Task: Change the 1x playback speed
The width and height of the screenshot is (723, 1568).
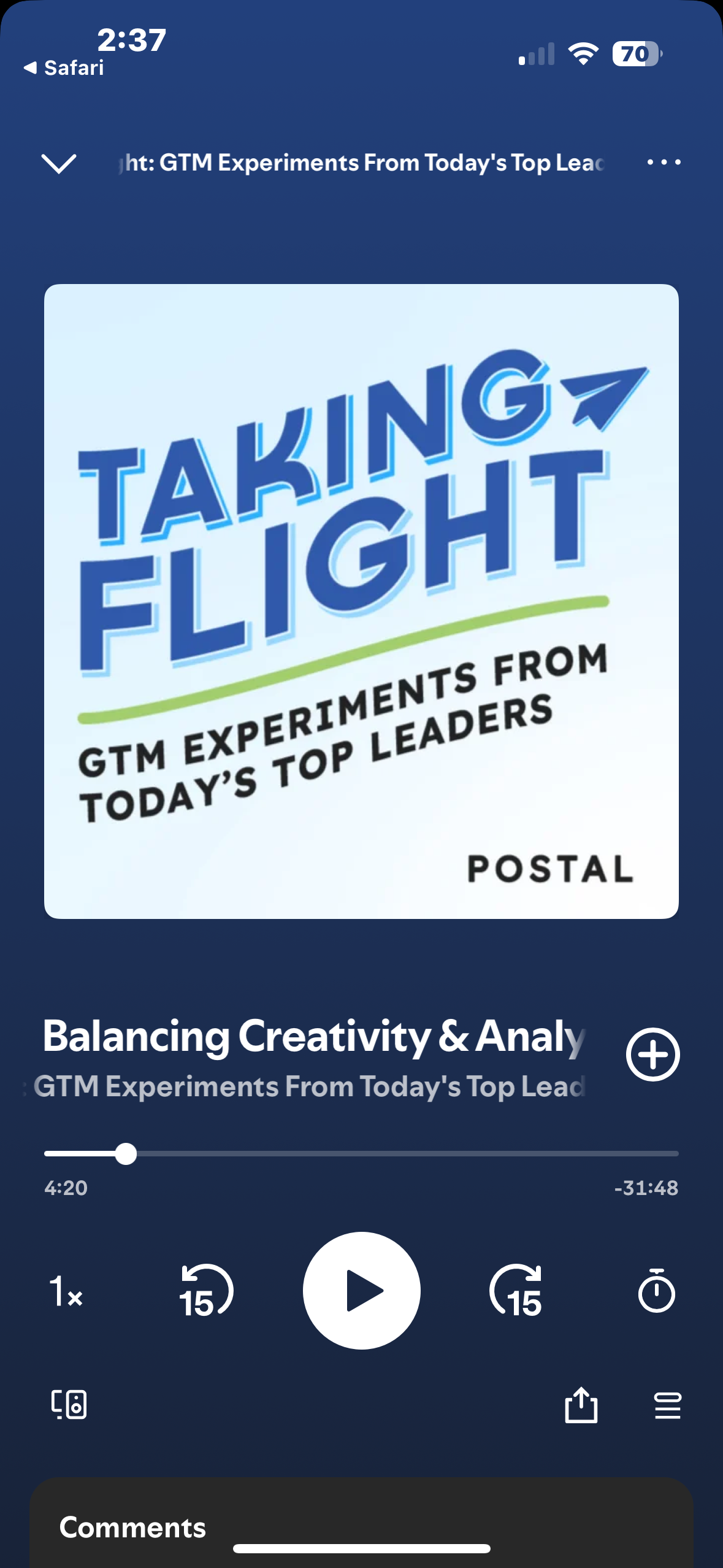Action: [x=66, y=1291]
